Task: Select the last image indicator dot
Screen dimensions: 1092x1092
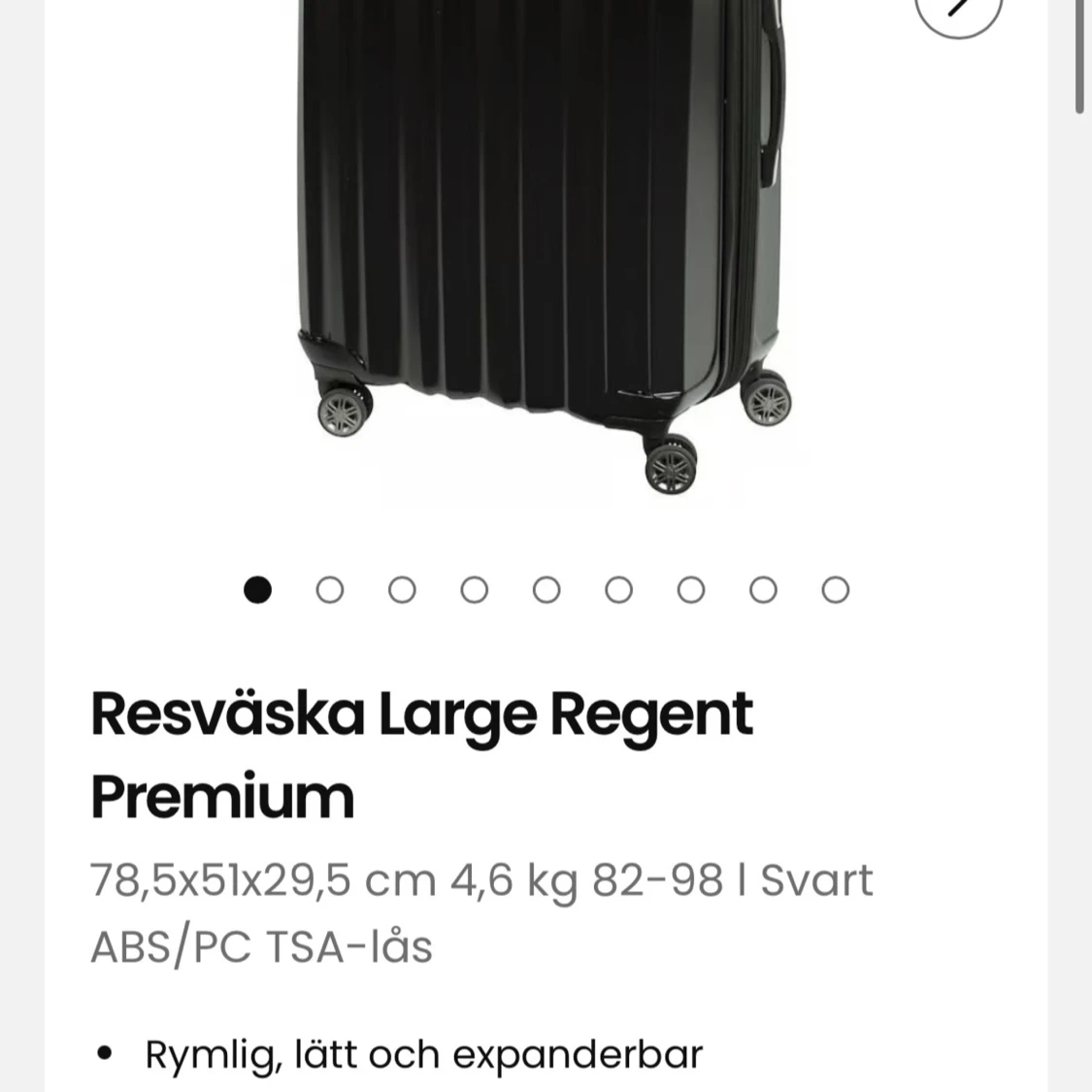Action: [836, 590]
